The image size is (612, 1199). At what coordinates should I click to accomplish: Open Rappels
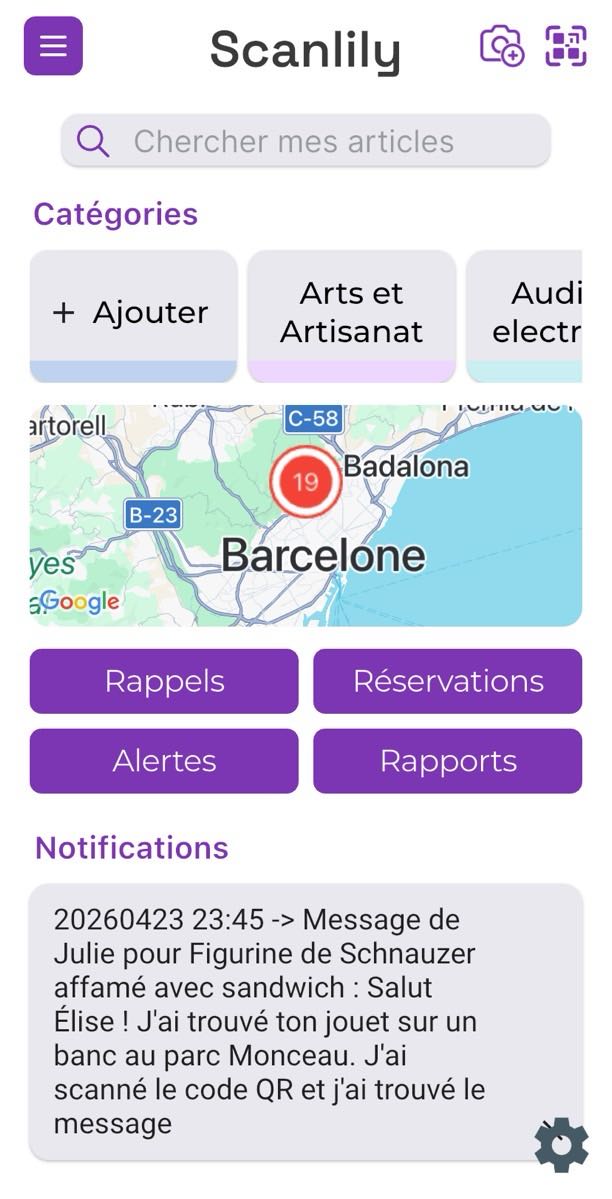point(164,681)
